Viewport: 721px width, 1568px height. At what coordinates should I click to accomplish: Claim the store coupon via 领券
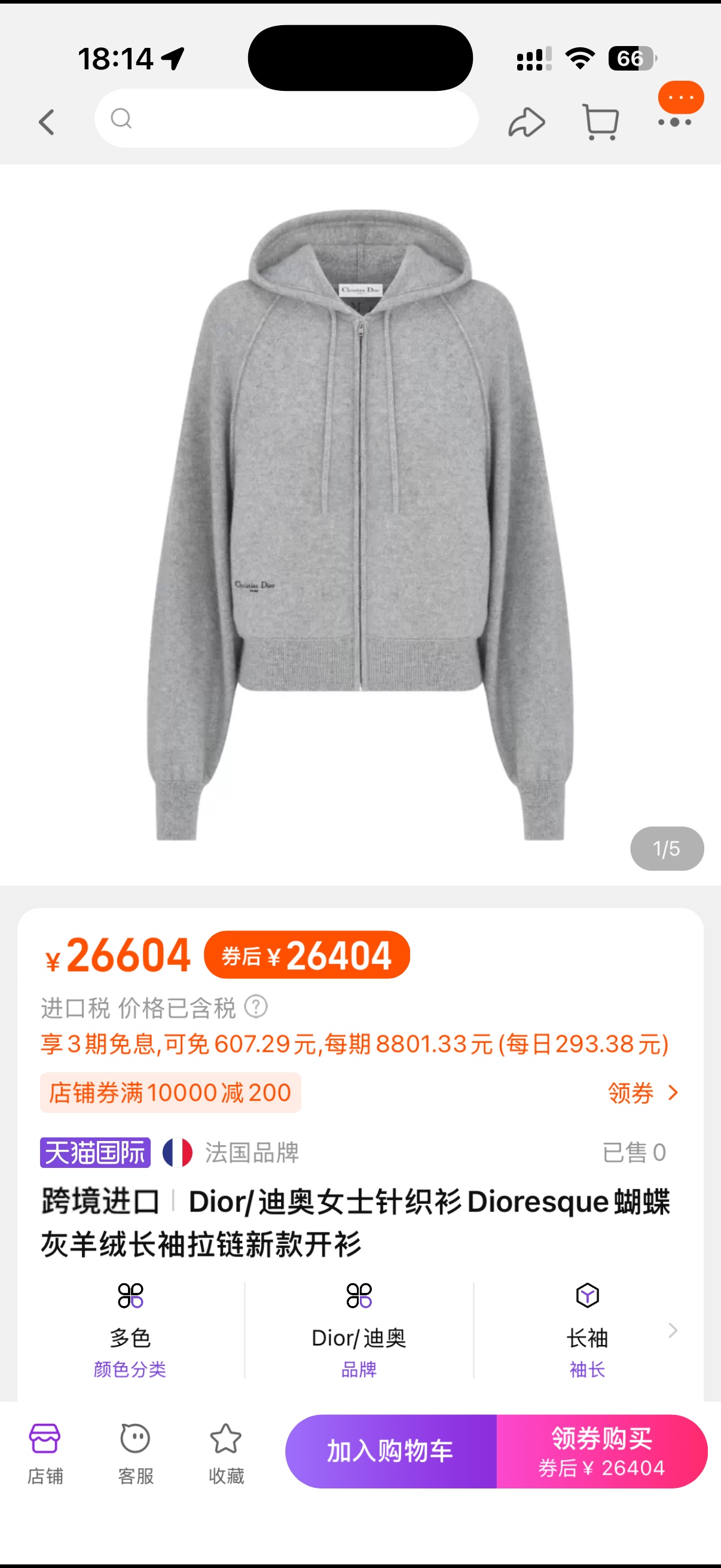642,1093
